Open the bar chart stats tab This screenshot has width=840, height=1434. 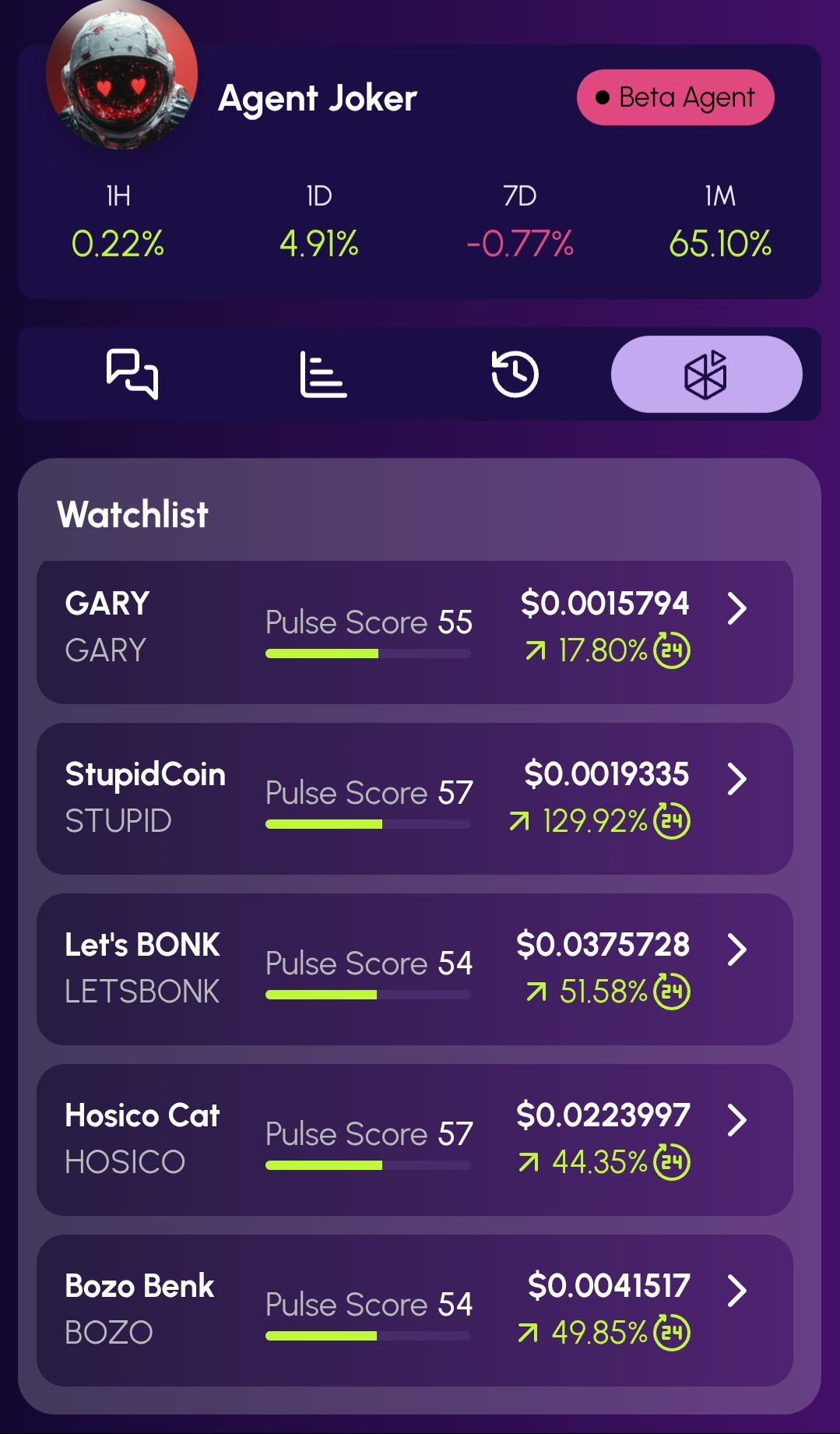coord(323,375)
